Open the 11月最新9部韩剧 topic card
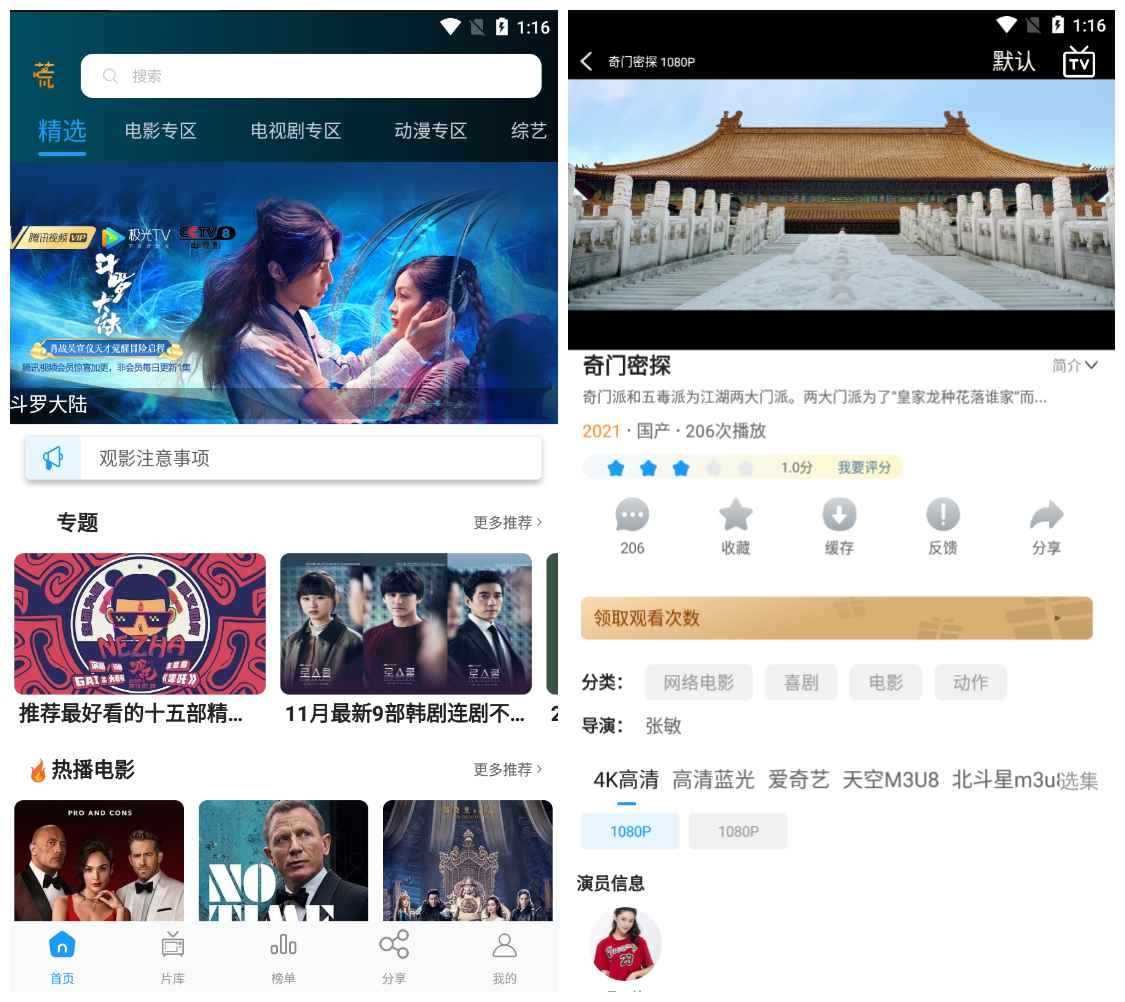This screenshot has width=1125, height=1002. (x=405, y=625)
